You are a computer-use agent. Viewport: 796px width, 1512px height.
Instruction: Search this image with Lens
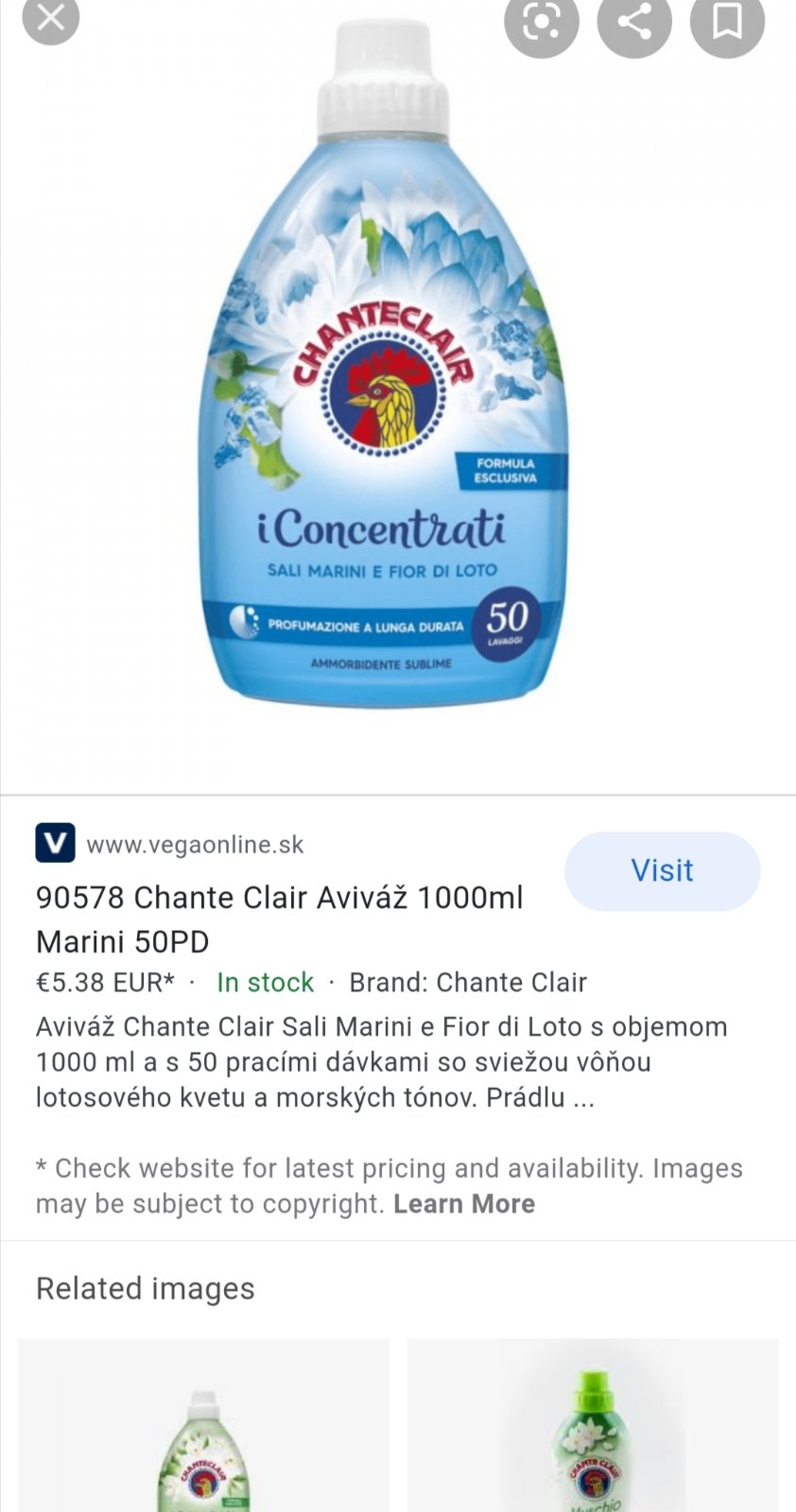(541, 22)
